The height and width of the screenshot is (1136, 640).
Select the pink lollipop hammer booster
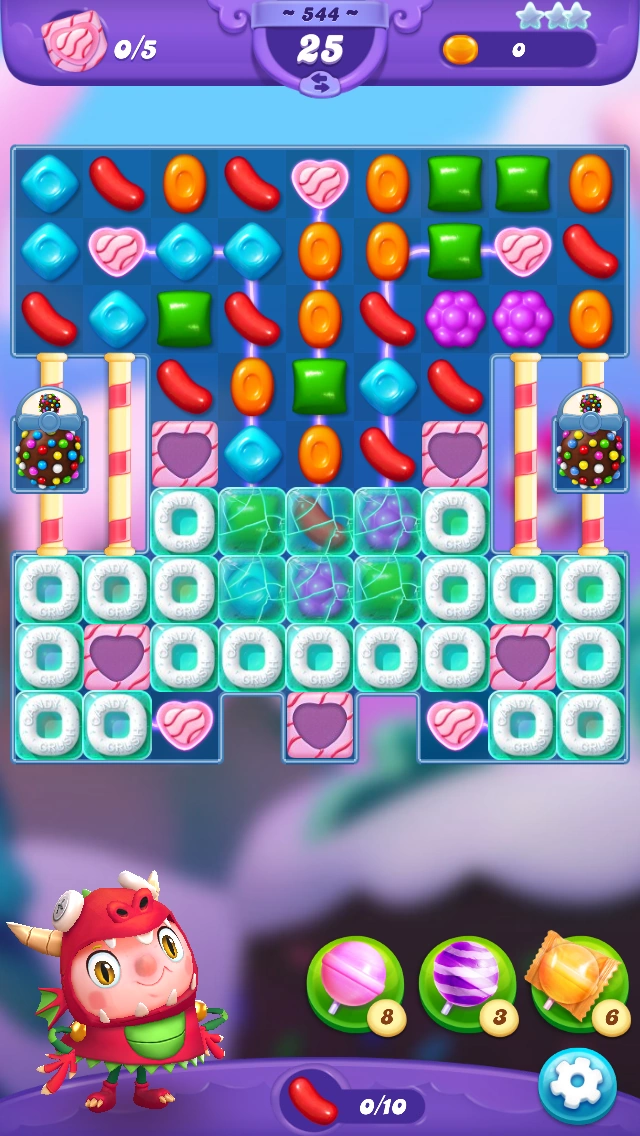(x=354, y=983)
